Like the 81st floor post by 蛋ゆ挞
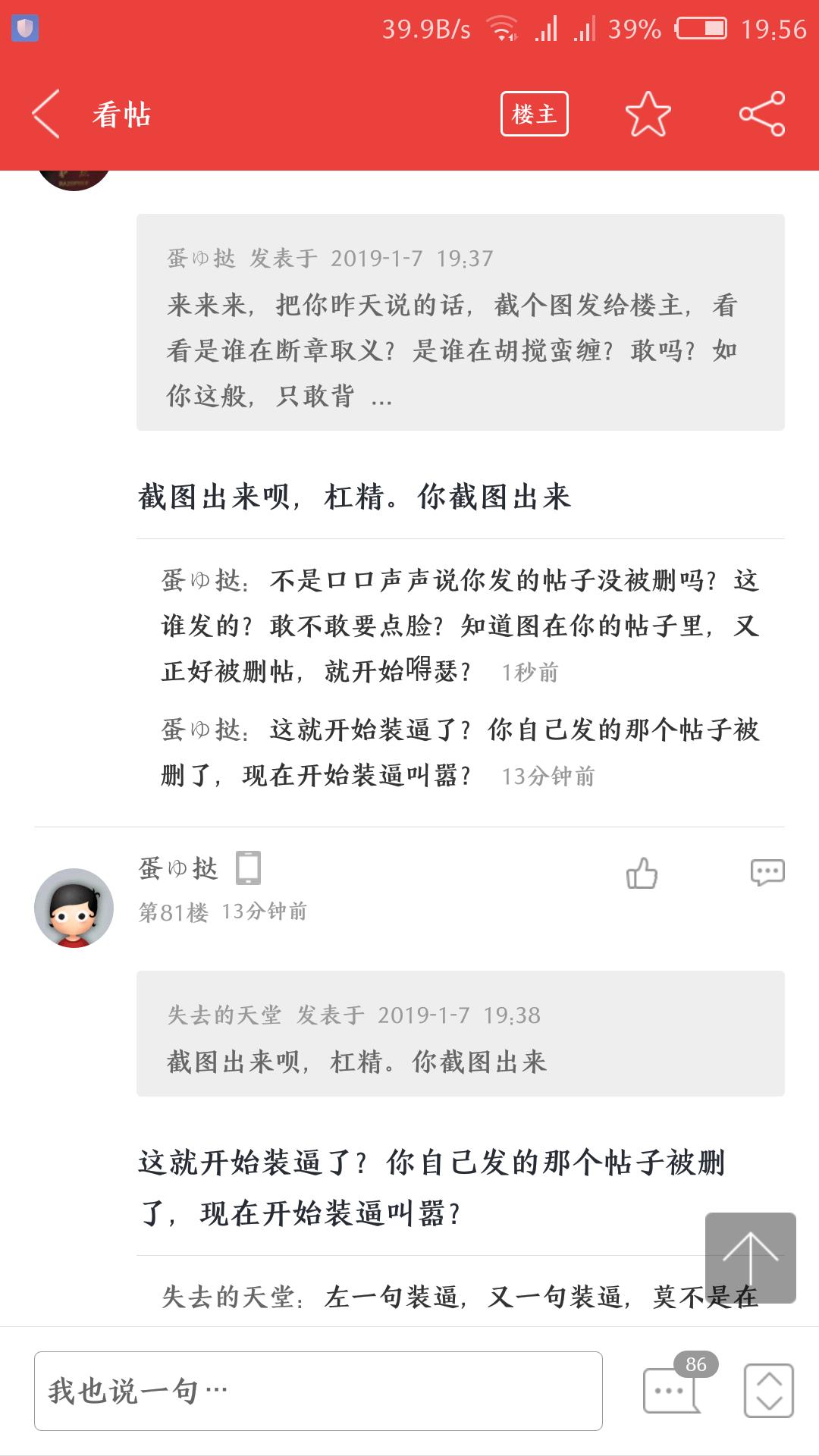Image resolution: width=819 pixels, height=1456 pixels. [x=642, y=873]
